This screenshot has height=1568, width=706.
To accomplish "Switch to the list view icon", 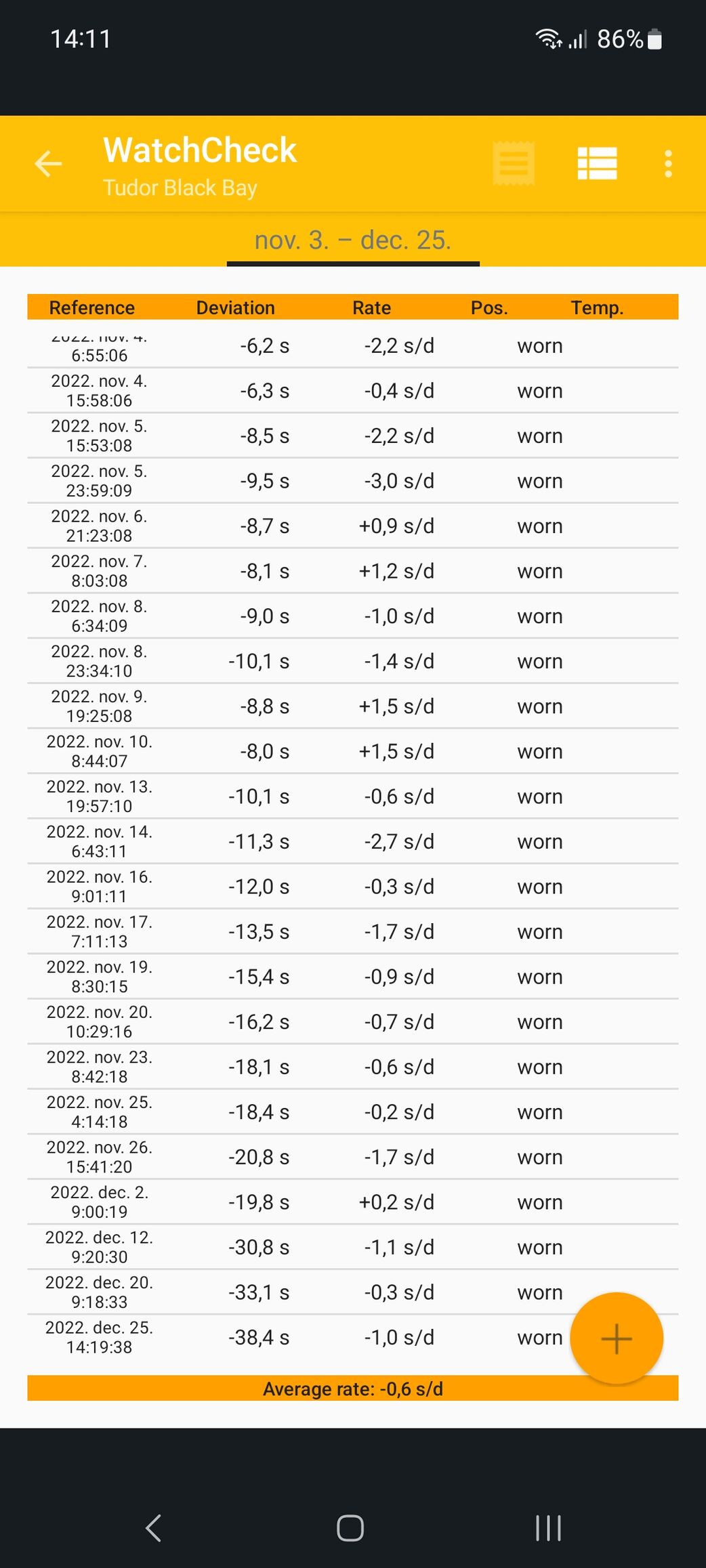I will (597, 164).
